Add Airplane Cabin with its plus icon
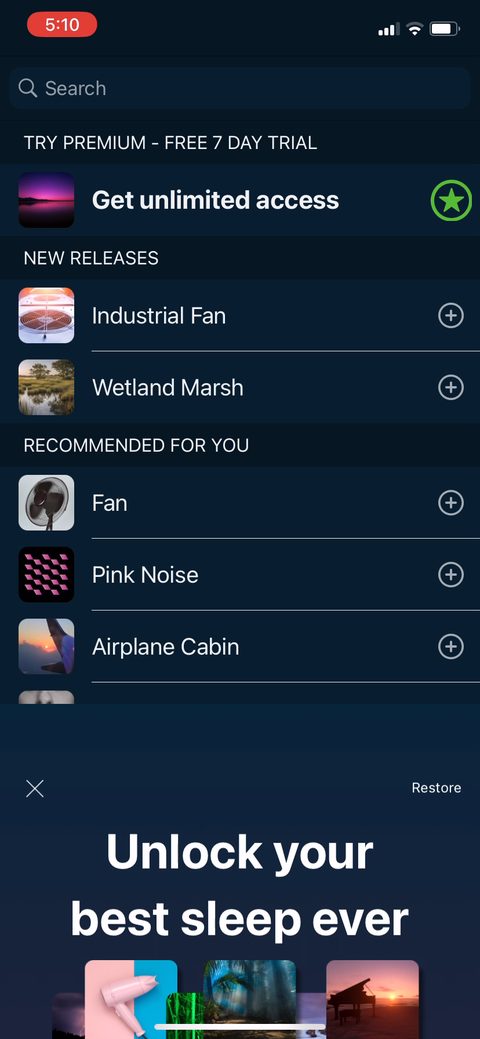The width and height of the screenshot is (480, 1039). pyautogui.click(x=451, y=646)
